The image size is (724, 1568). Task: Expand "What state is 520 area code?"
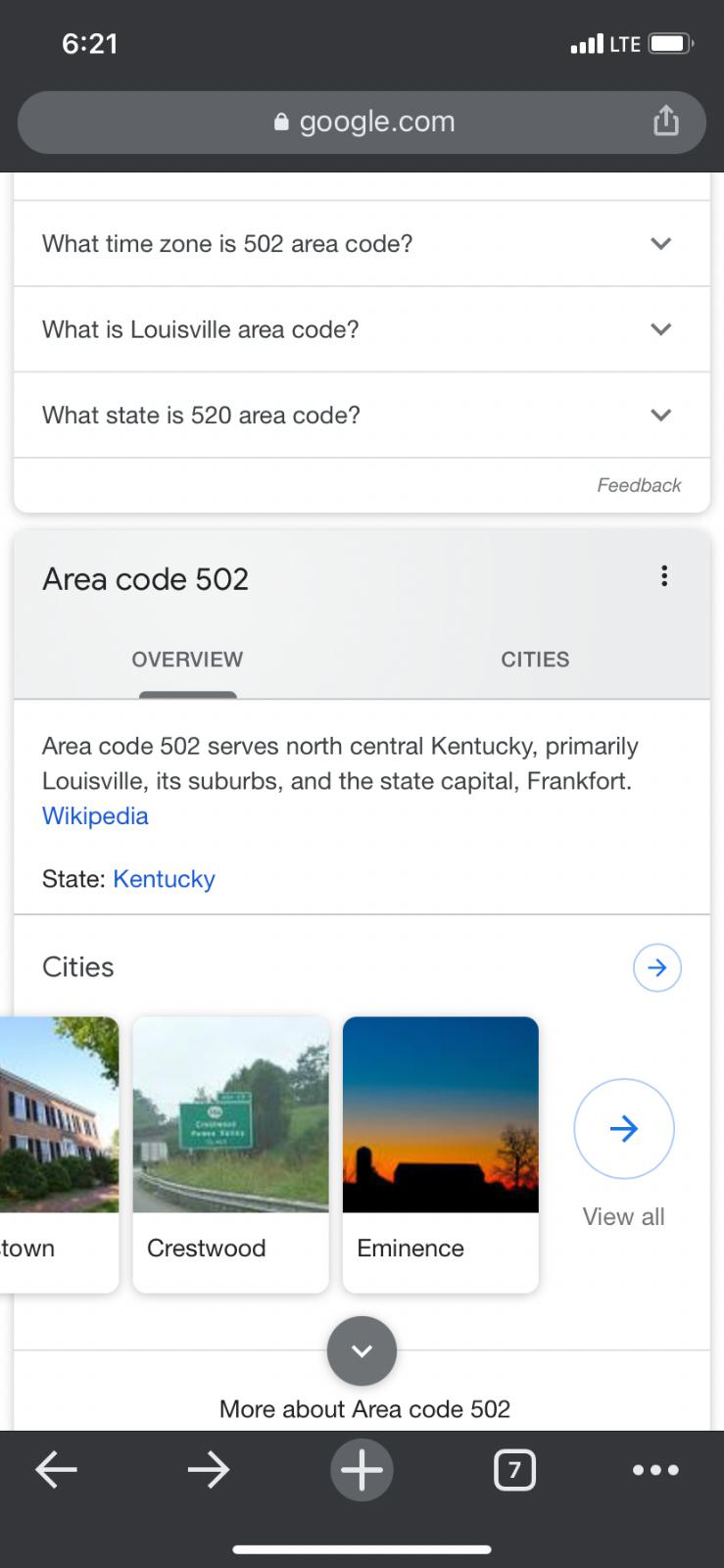(362, 416)
